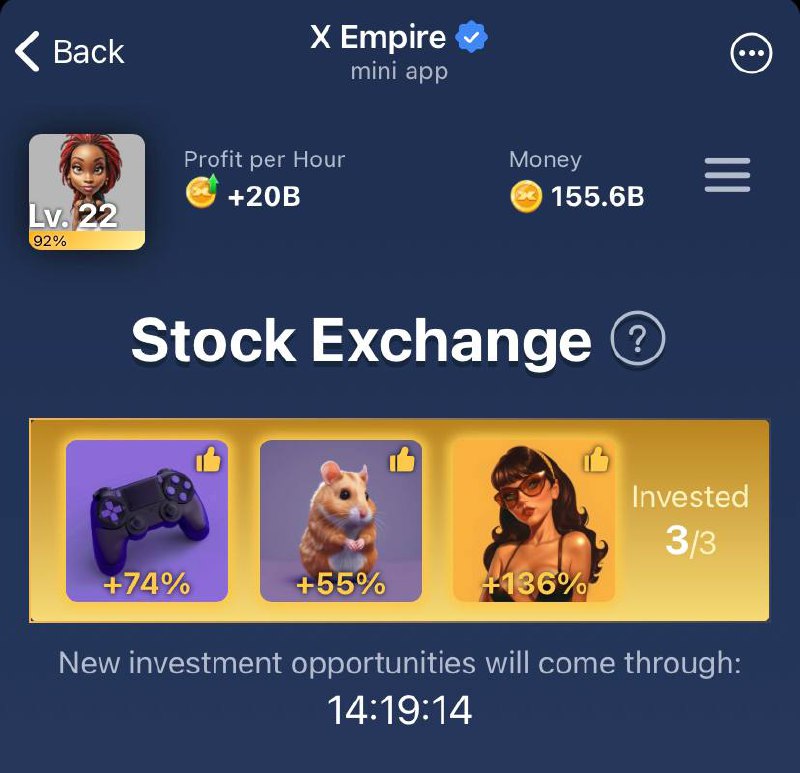Open the woman investment card +136%
The height and width of the screenshot is (773, 800).
coord(534,520)
